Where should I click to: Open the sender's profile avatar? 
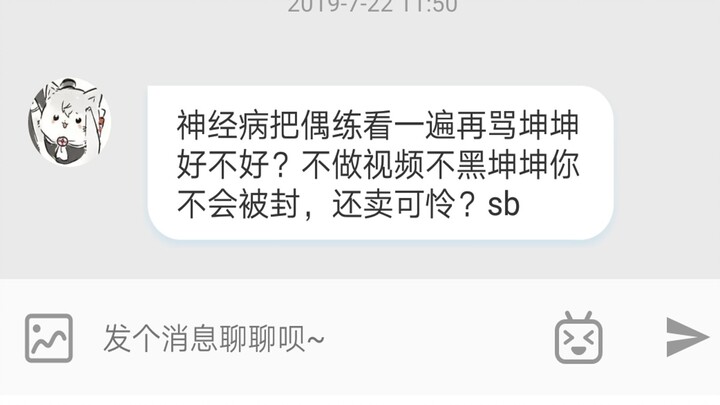(x=70, y=123)
